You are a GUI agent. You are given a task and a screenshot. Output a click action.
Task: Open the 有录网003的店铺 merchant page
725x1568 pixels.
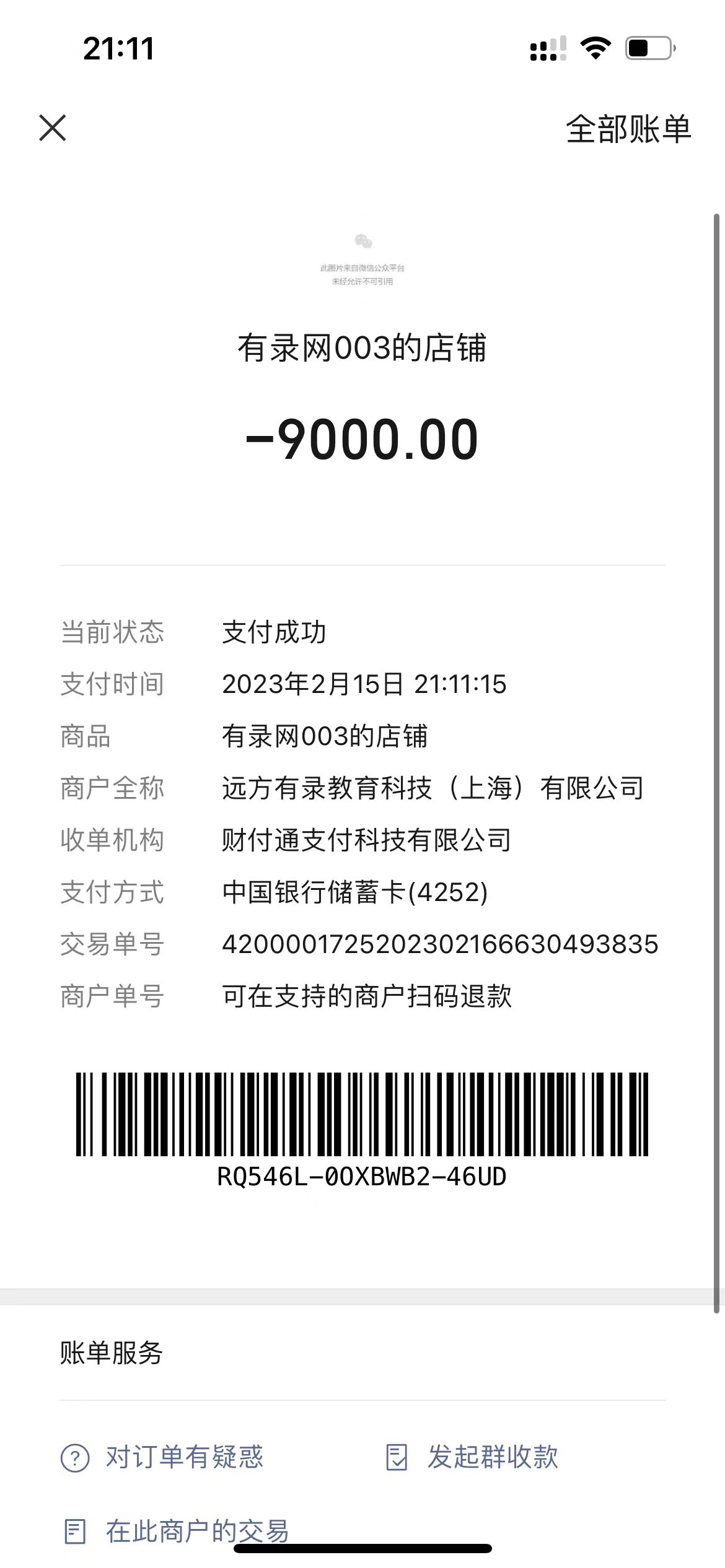pos(362,347)
